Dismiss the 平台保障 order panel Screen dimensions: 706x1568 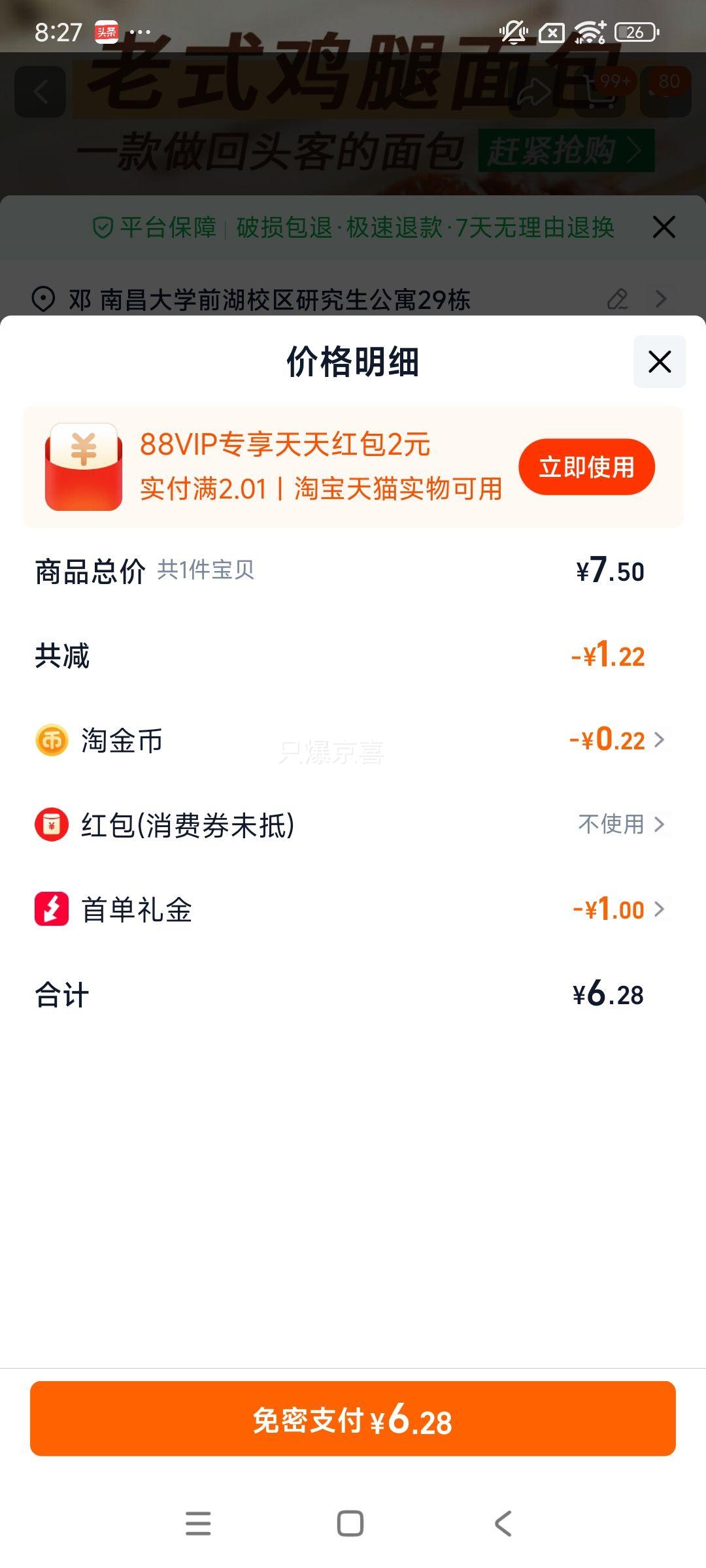point(664,227)
